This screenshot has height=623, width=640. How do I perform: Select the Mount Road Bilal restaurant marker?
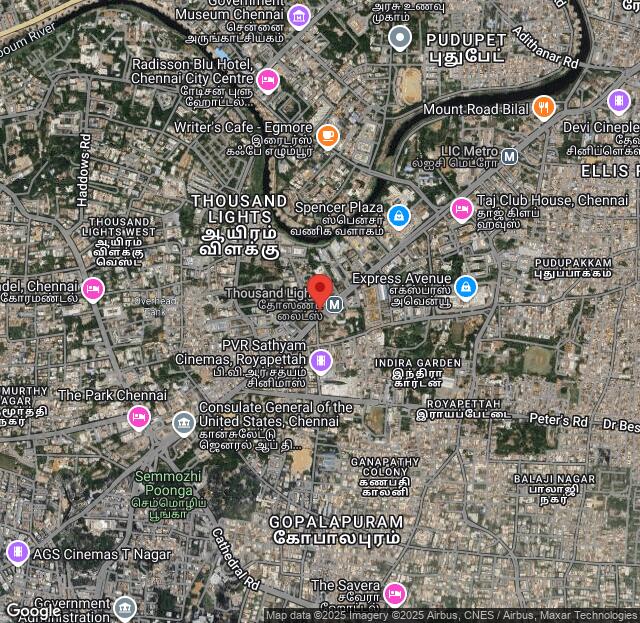tap(543, 107)
